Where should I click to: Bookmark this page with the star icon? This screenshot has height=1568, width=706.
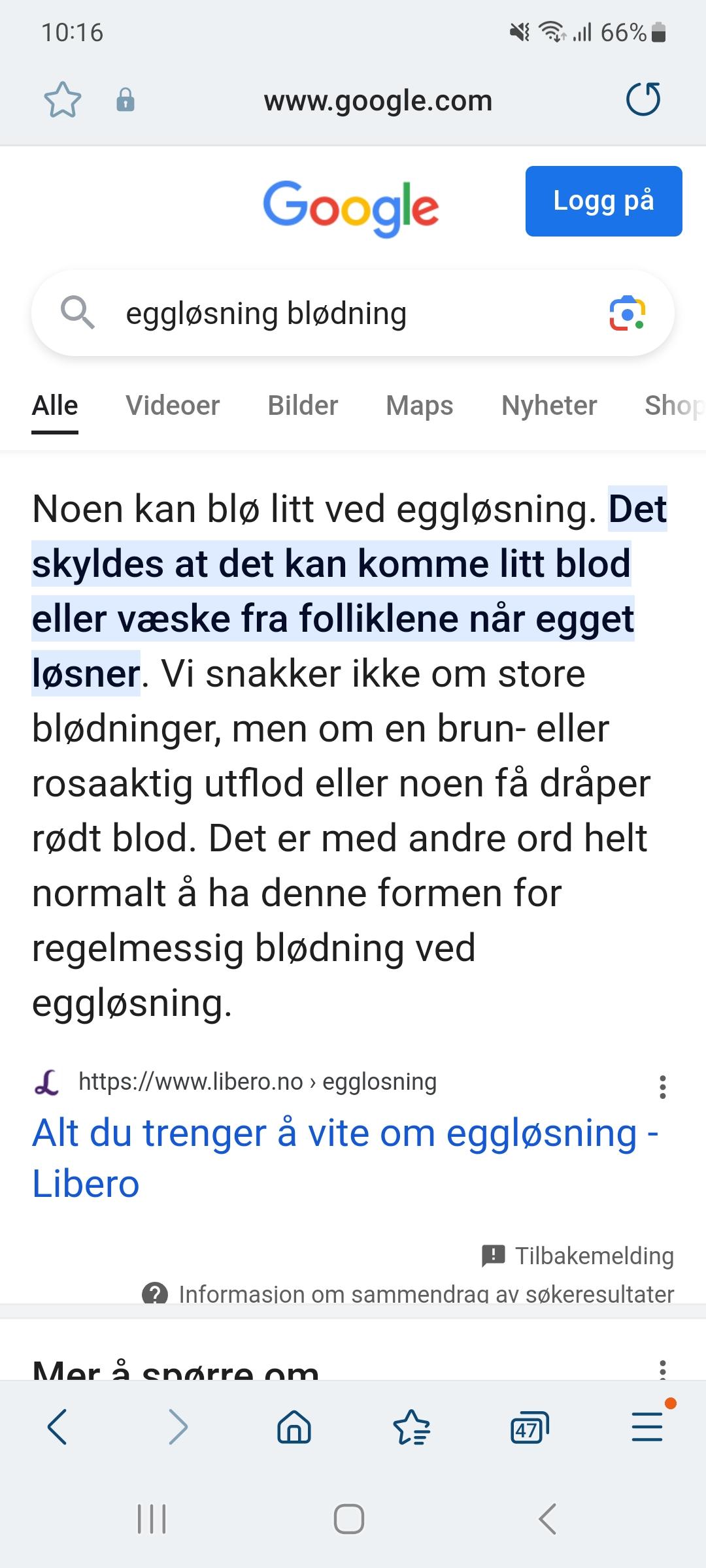(x=63, y=100)
